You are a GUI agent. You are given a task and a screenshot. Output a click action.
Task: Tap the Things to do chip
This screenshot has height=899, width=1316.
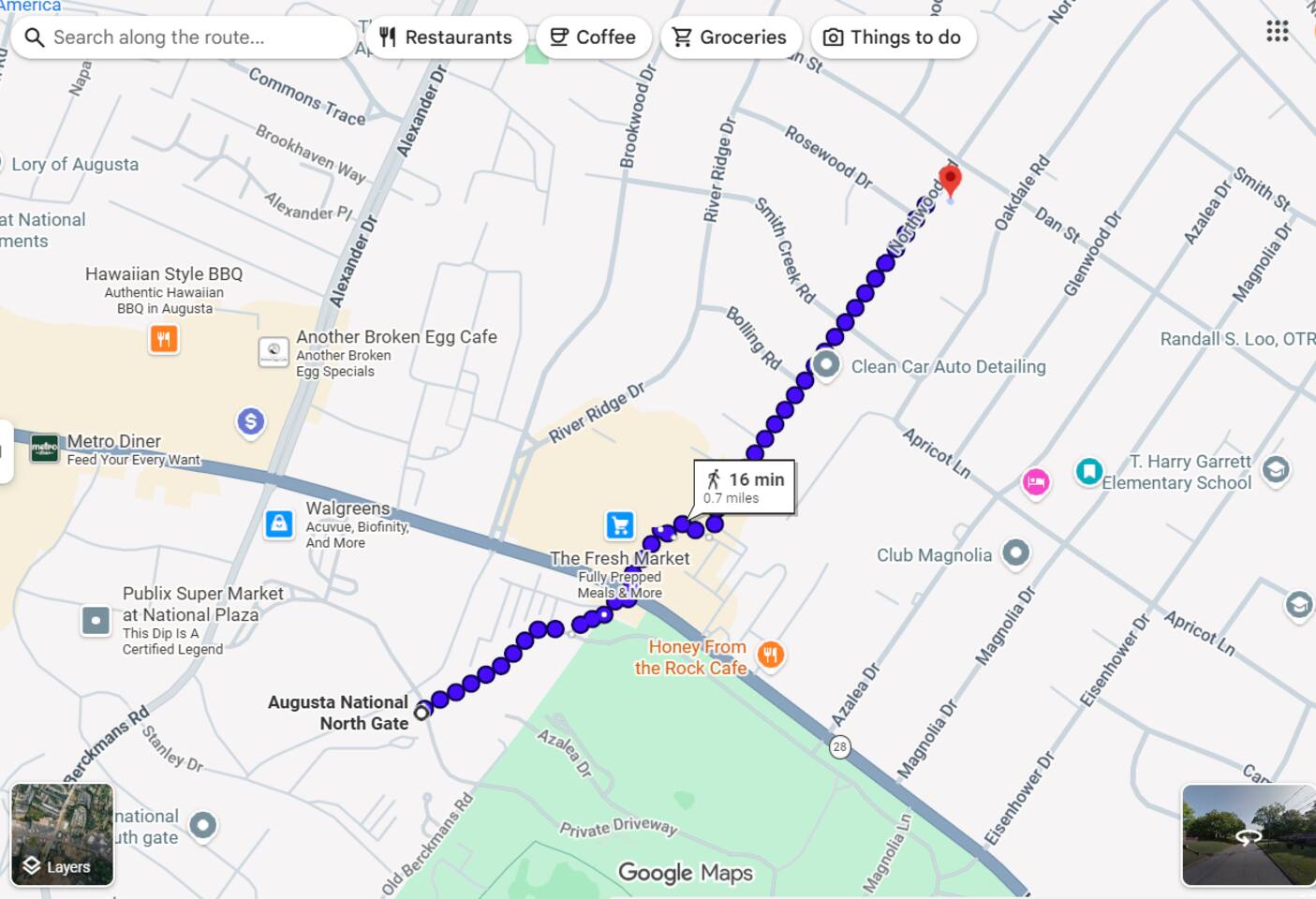[893, 37]
